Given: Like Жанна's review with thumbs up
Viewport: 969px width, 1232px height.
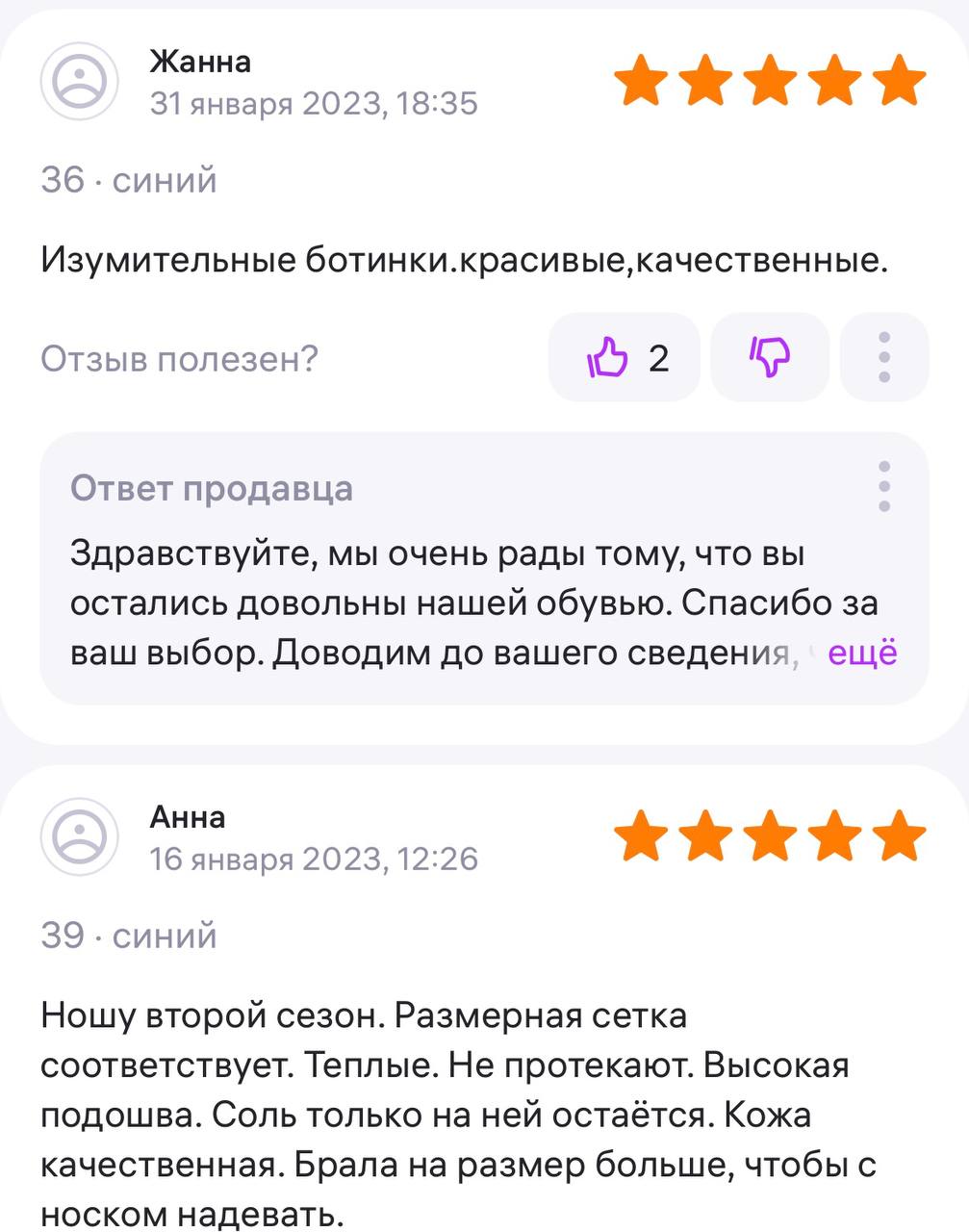Looking at the screenshot, I should (x=624, y=358).
